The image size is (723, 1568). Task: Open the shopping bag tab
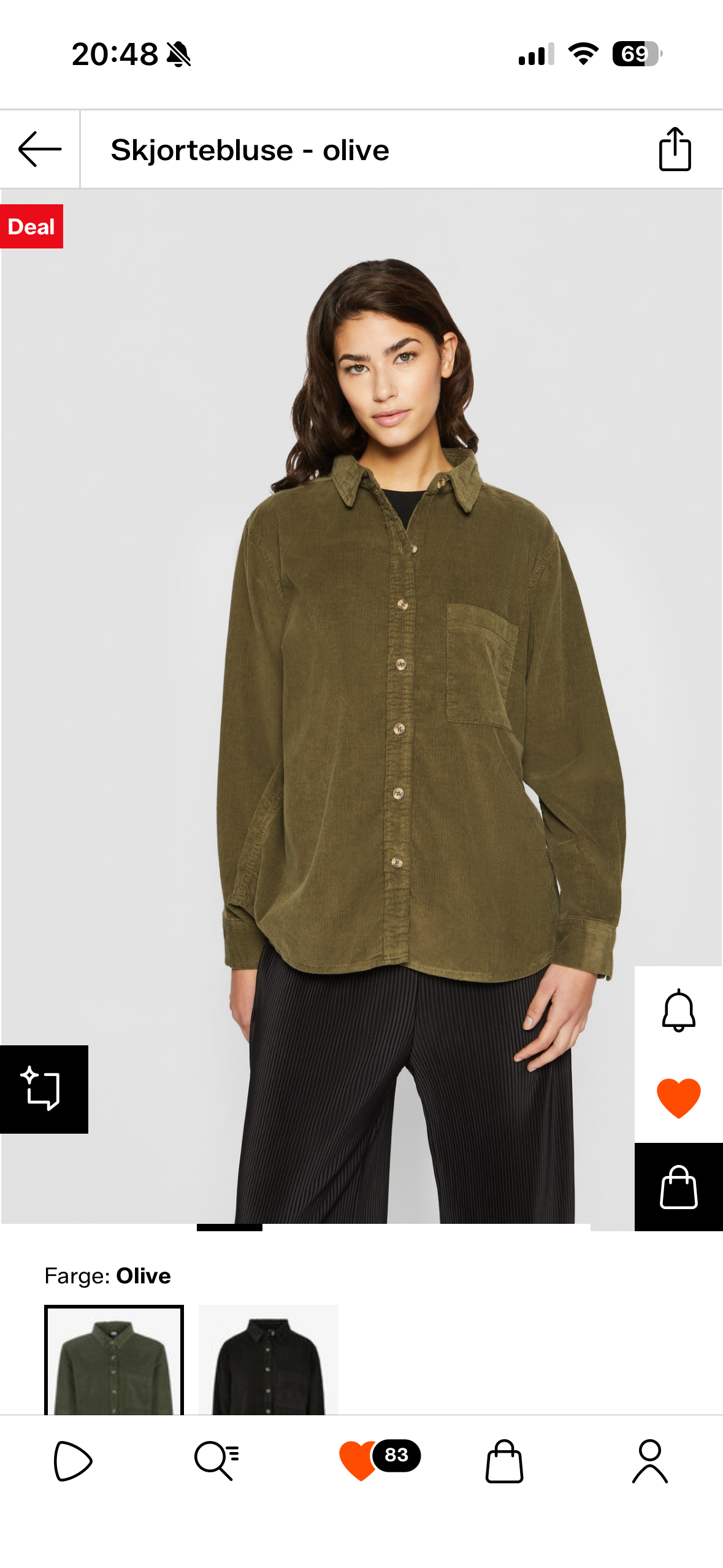(504, 1461)
